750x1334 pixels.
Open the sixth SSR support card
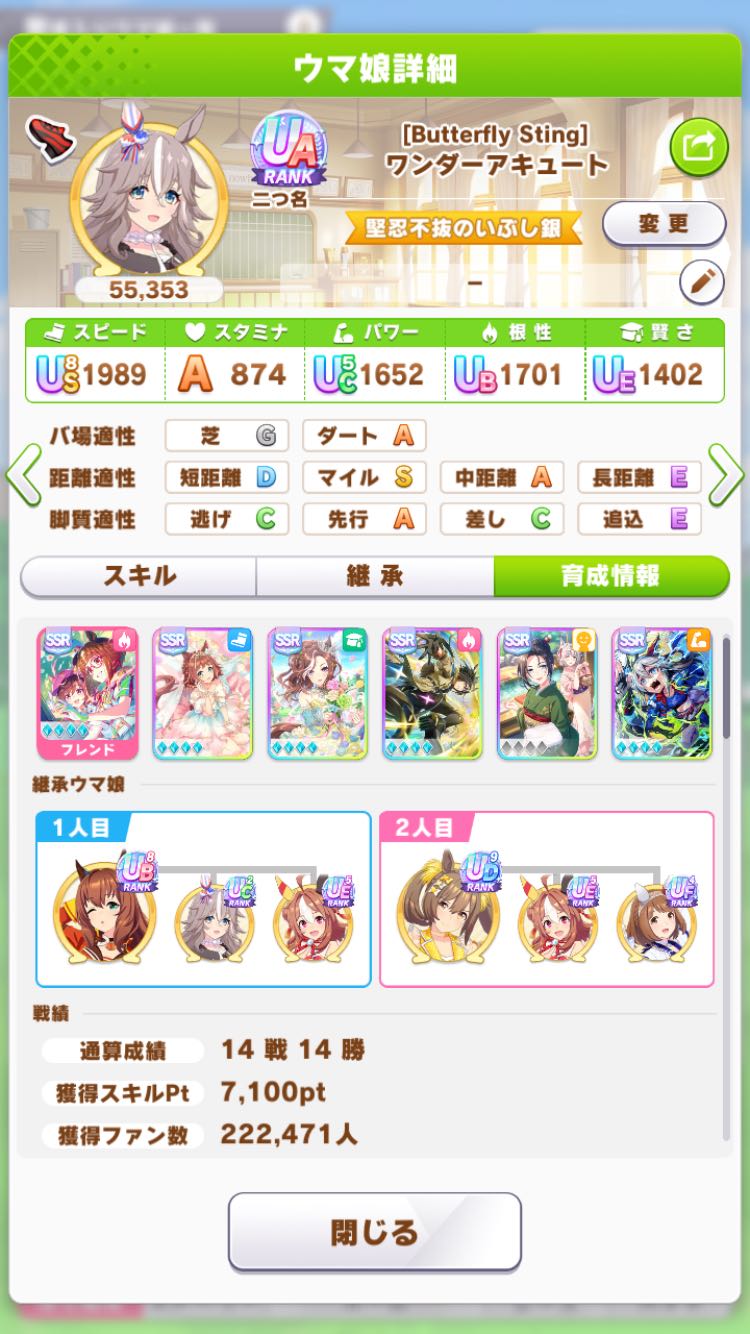point(662,692)
